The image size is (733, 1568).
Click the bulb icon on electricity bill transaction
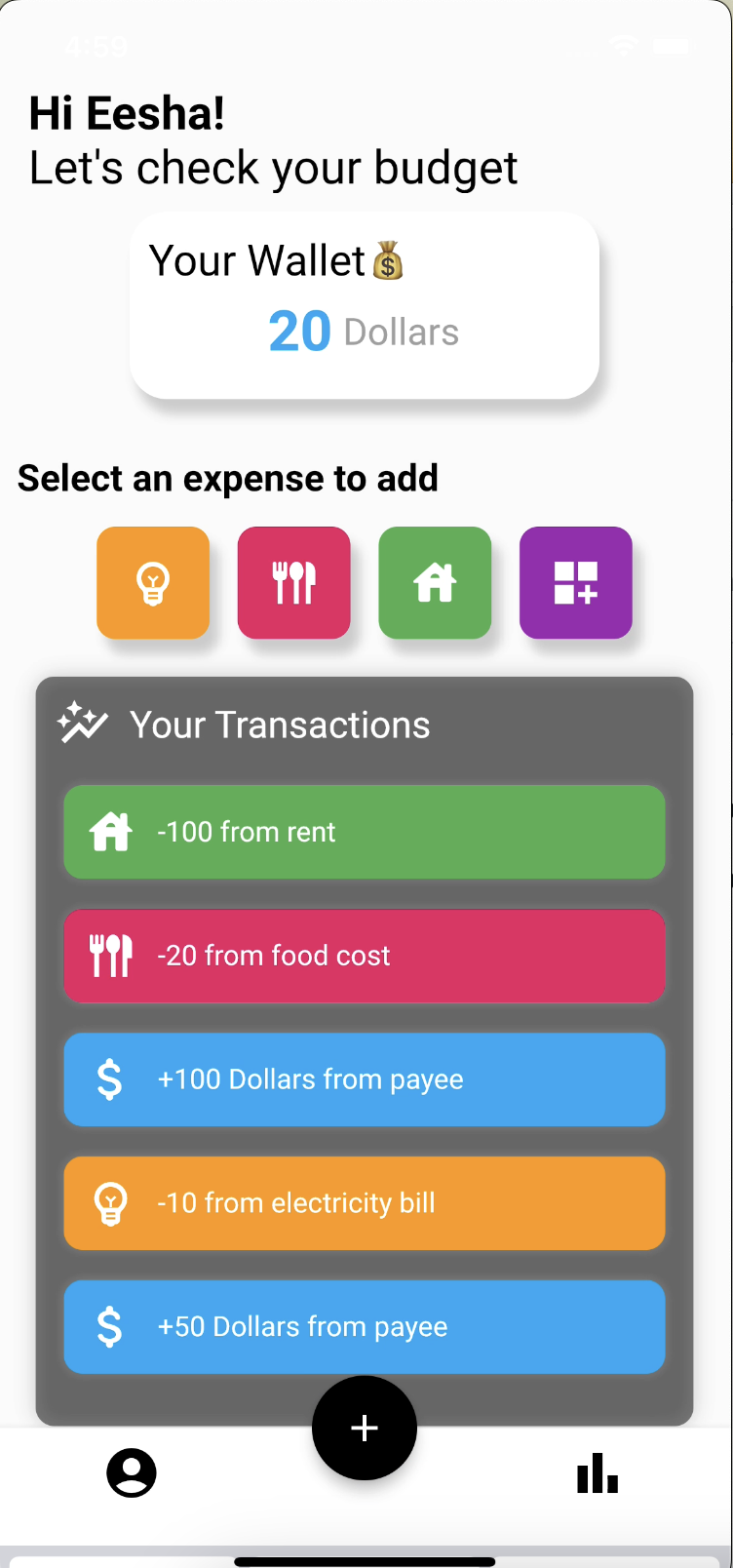point(111,1202)
